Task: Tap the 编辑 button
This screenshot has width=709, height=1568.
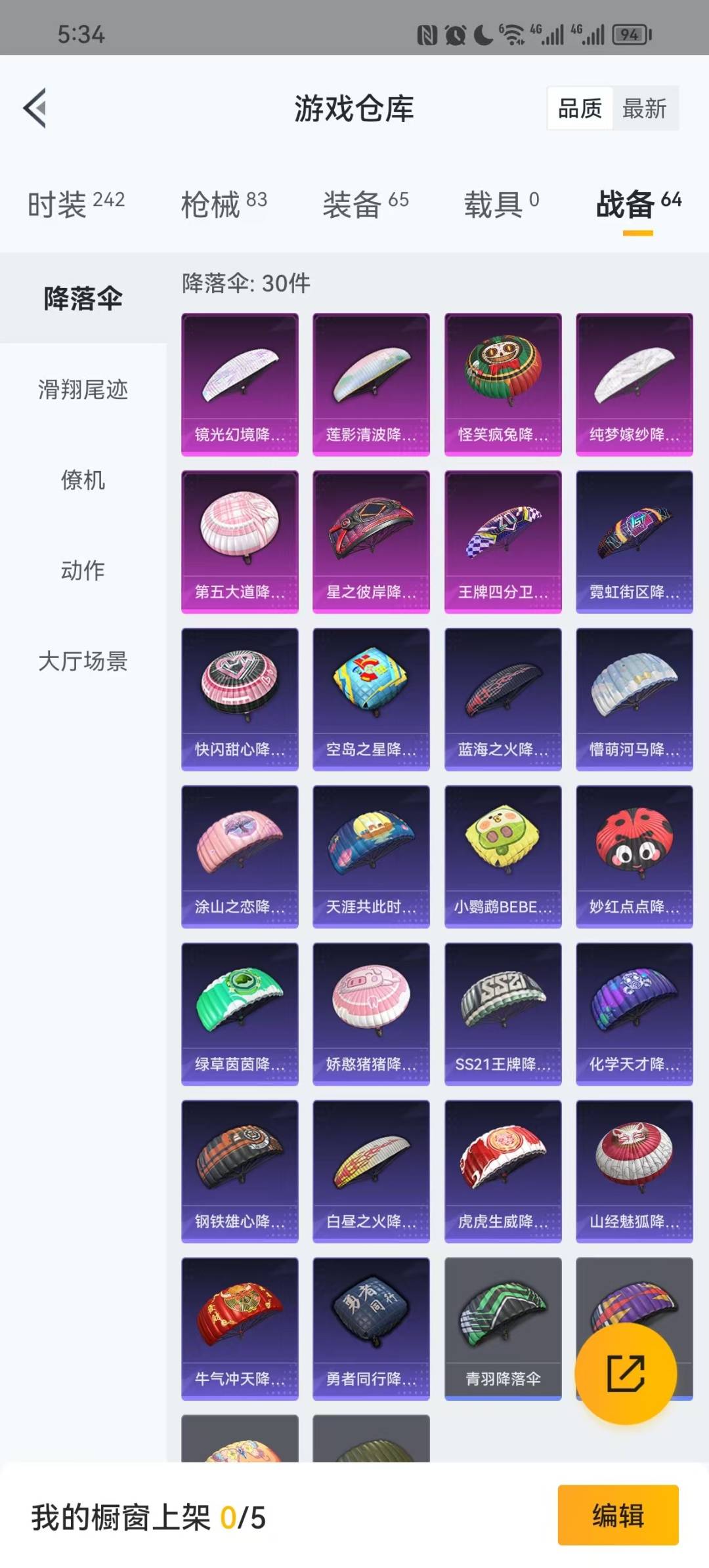Action: coord(618,1516)
